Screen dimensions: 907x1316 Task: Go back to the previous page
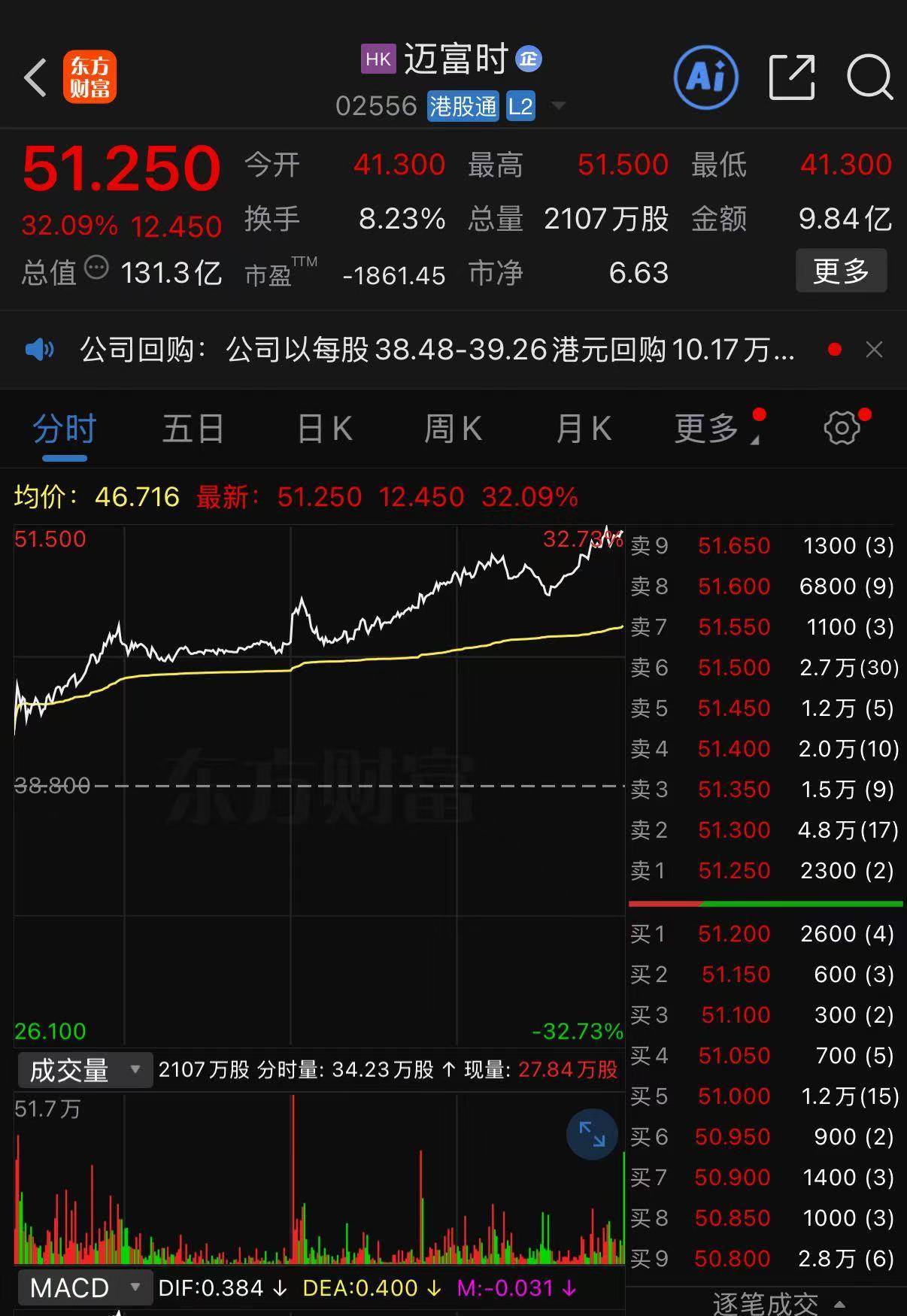click(x=35, y=77)
